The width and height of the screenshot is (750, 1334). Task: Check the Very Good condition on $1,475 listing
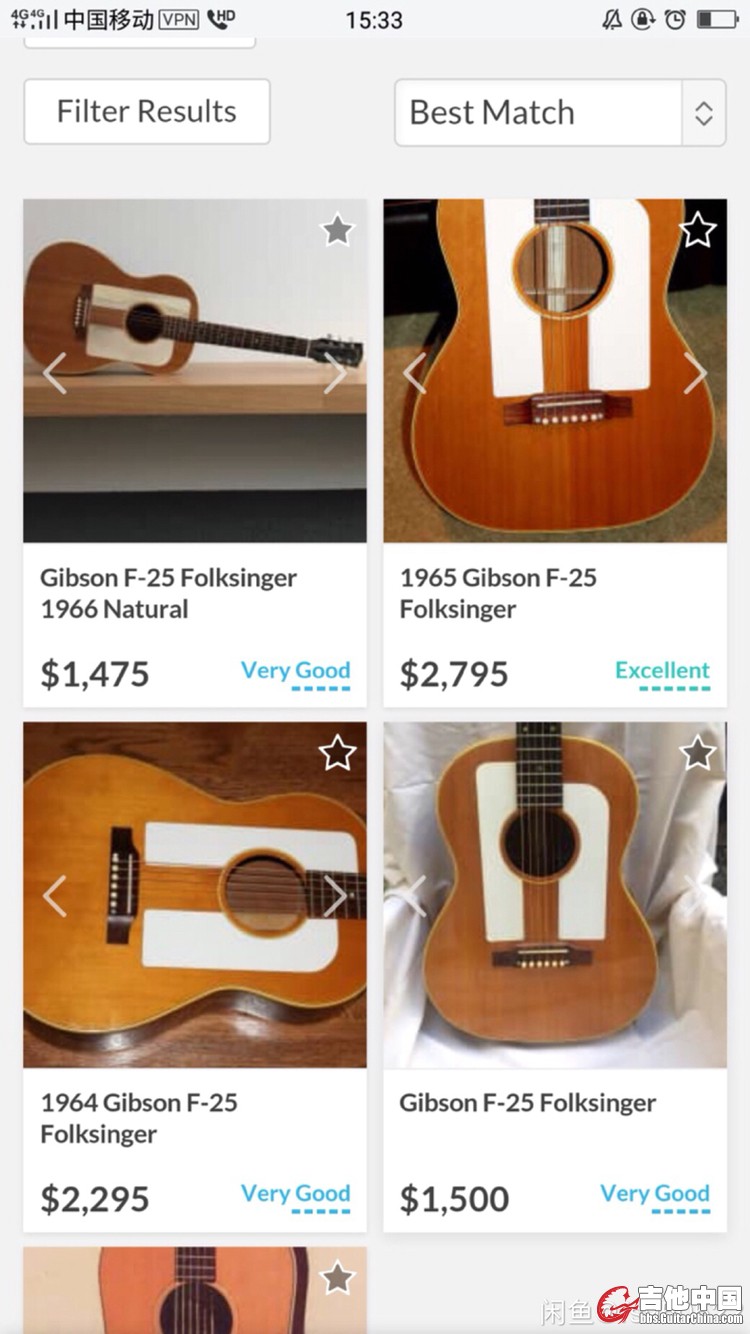point(295,671)
